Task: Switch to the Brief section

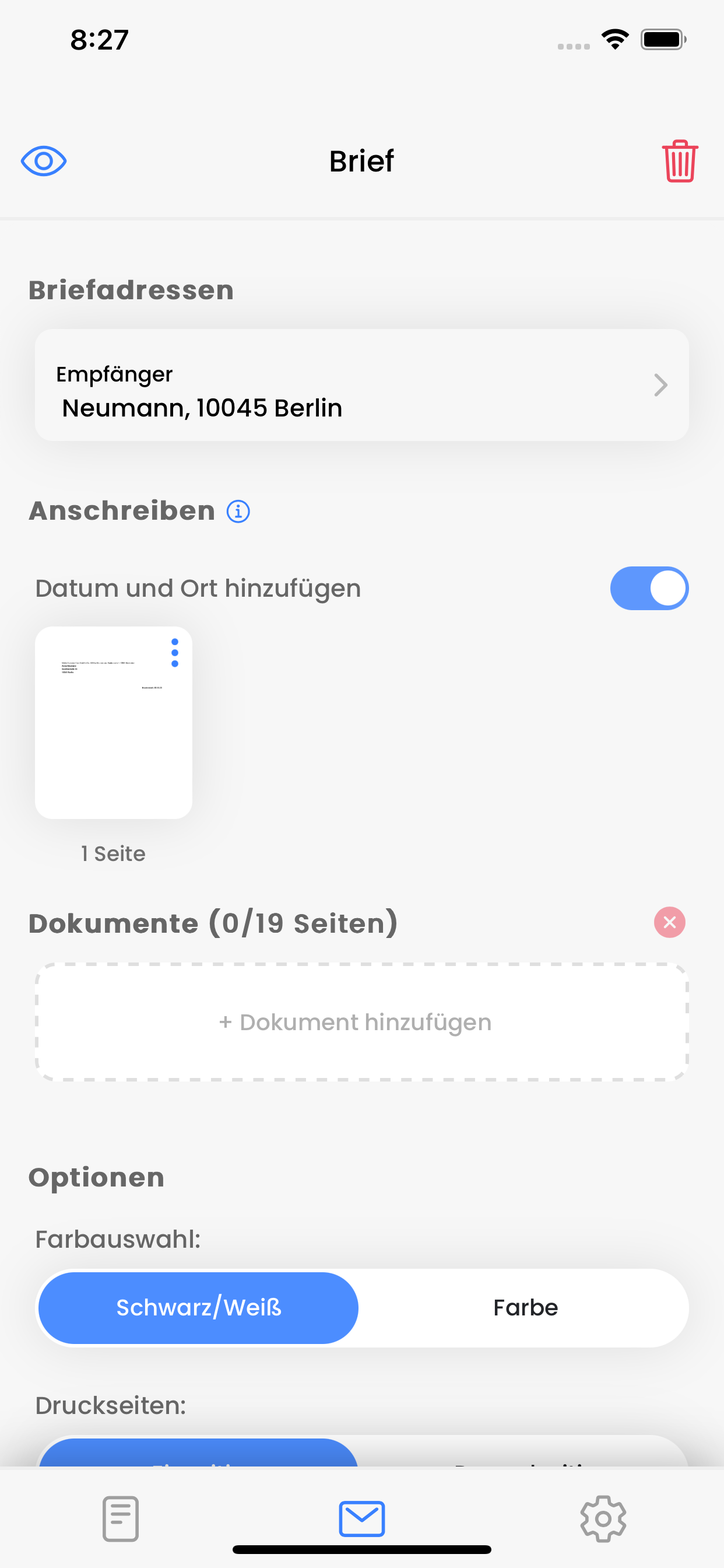Action: 361,160
